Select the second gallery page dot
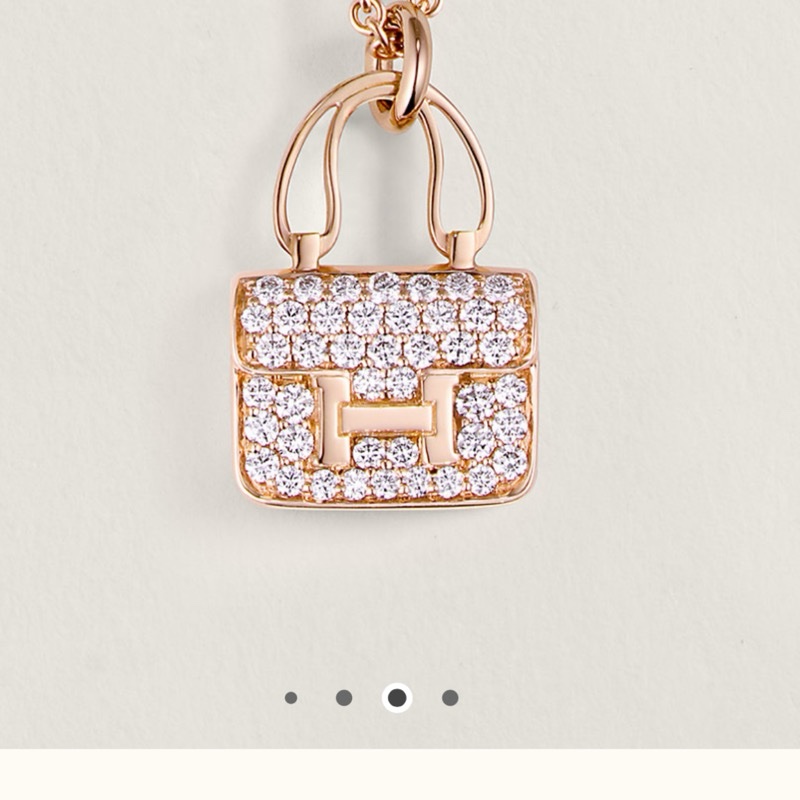 point(344,698)
